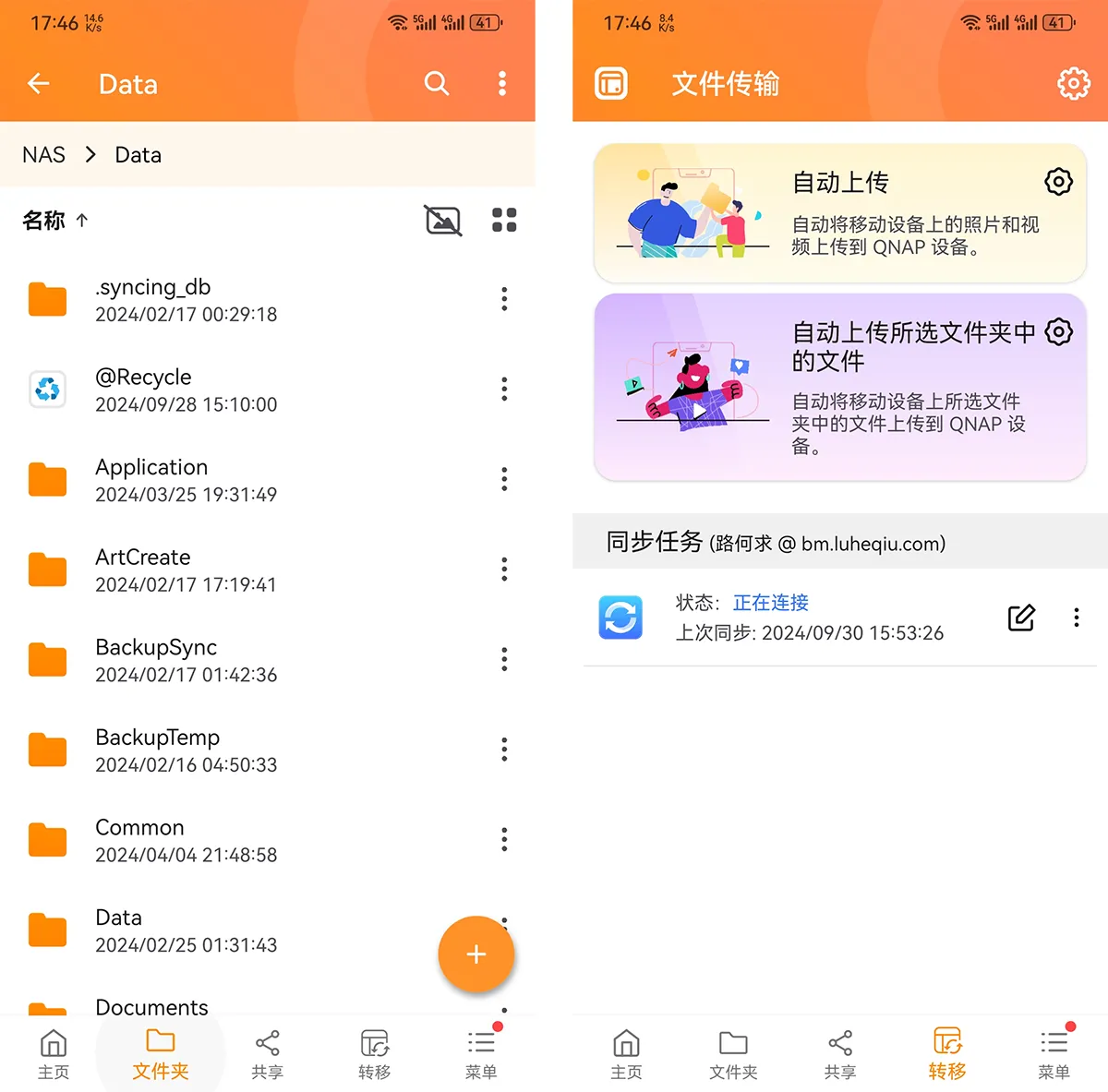The width and height of the screenshot is (1108, 1092).
Task: Open more options for the sync task
Action: tap(1077, 618)
